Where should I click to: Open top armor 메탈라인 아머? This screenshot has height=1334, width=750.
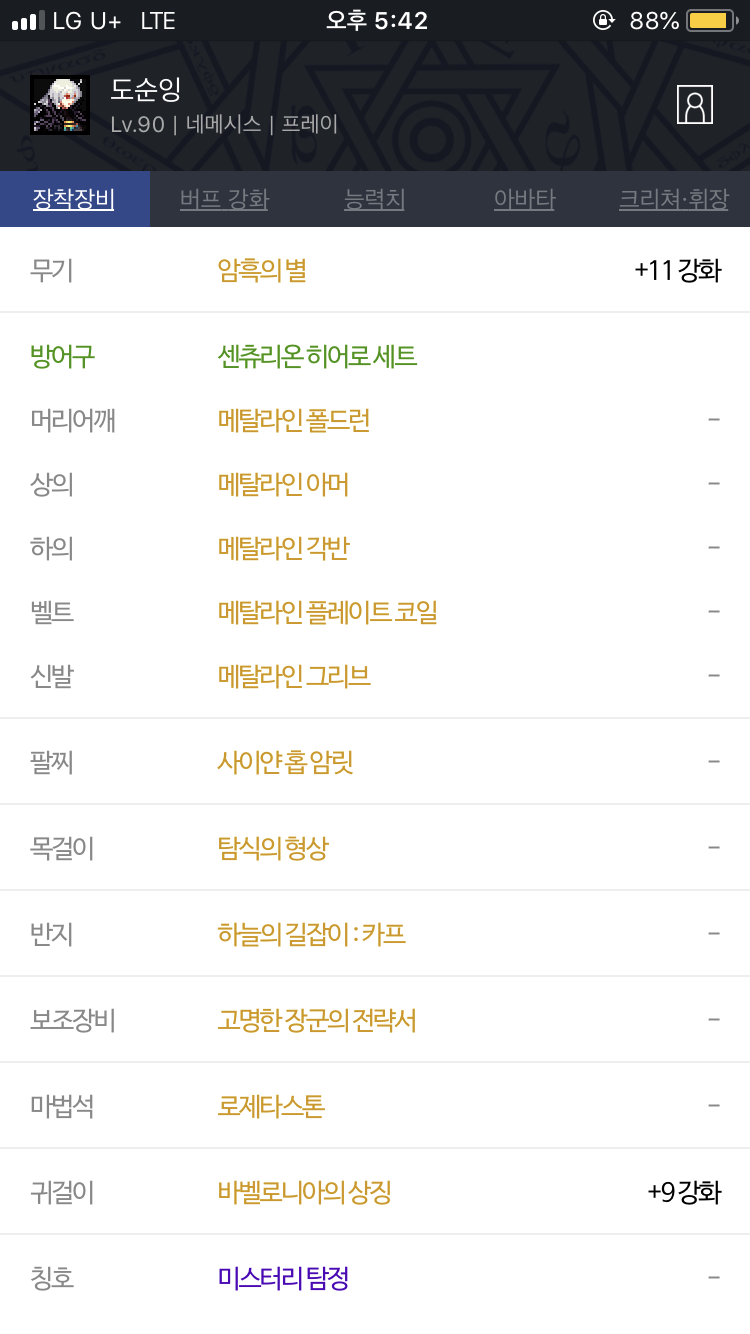coord(283,484)
